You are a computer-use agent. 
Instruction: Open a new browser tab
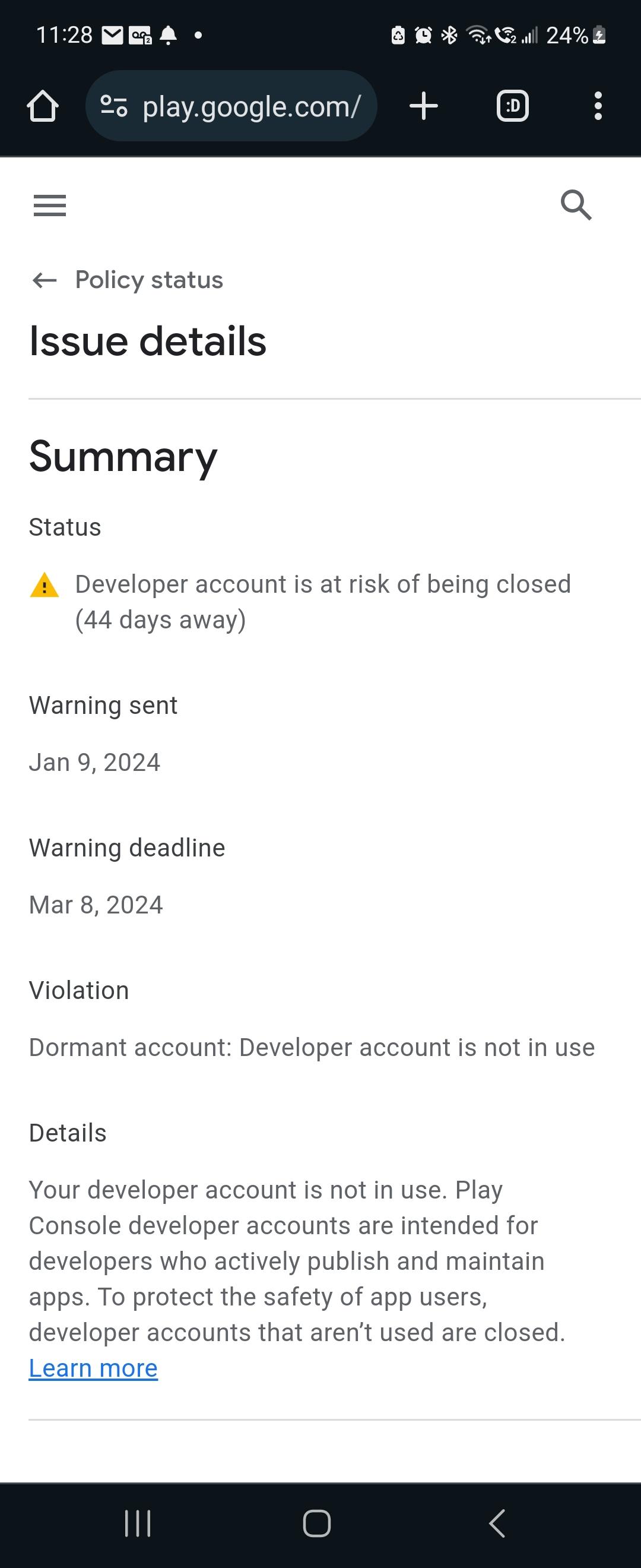424,106
